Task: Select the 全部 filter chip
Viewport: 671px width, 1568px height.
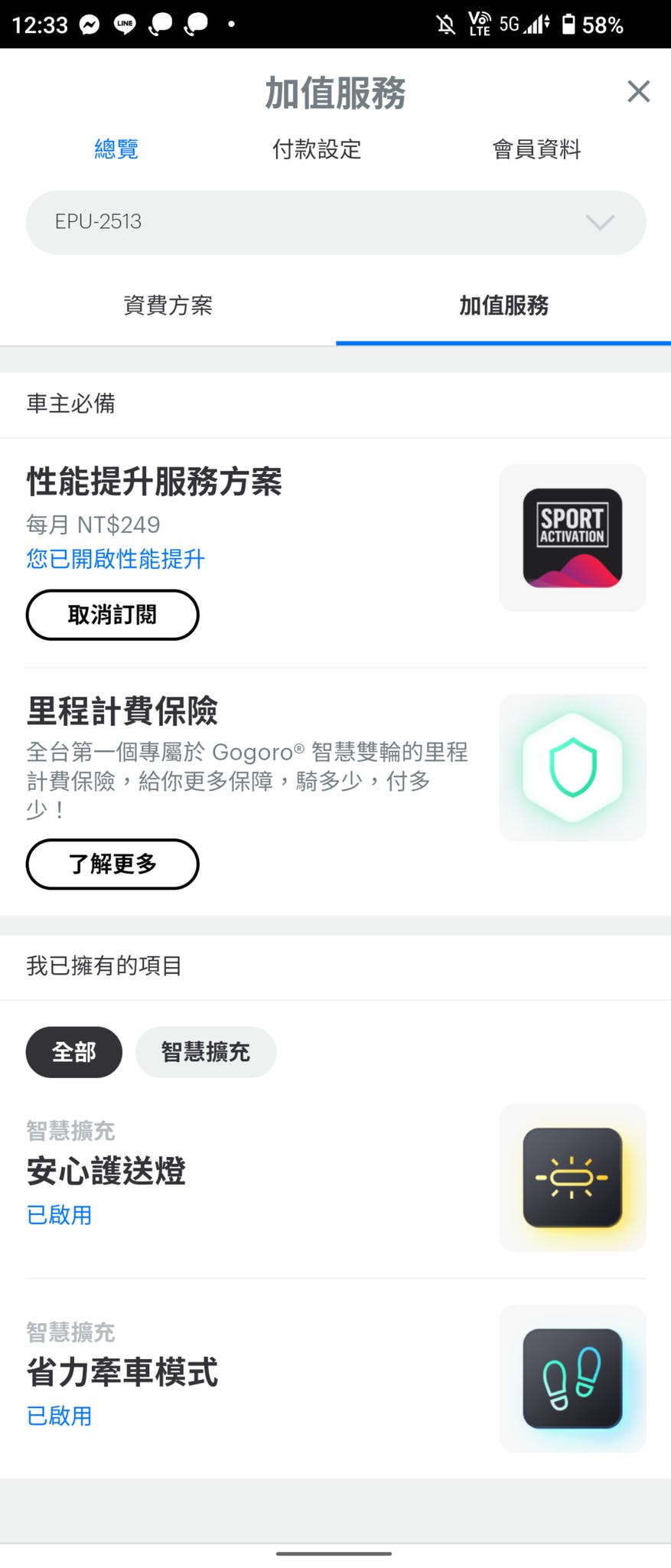Action: 74,1052
